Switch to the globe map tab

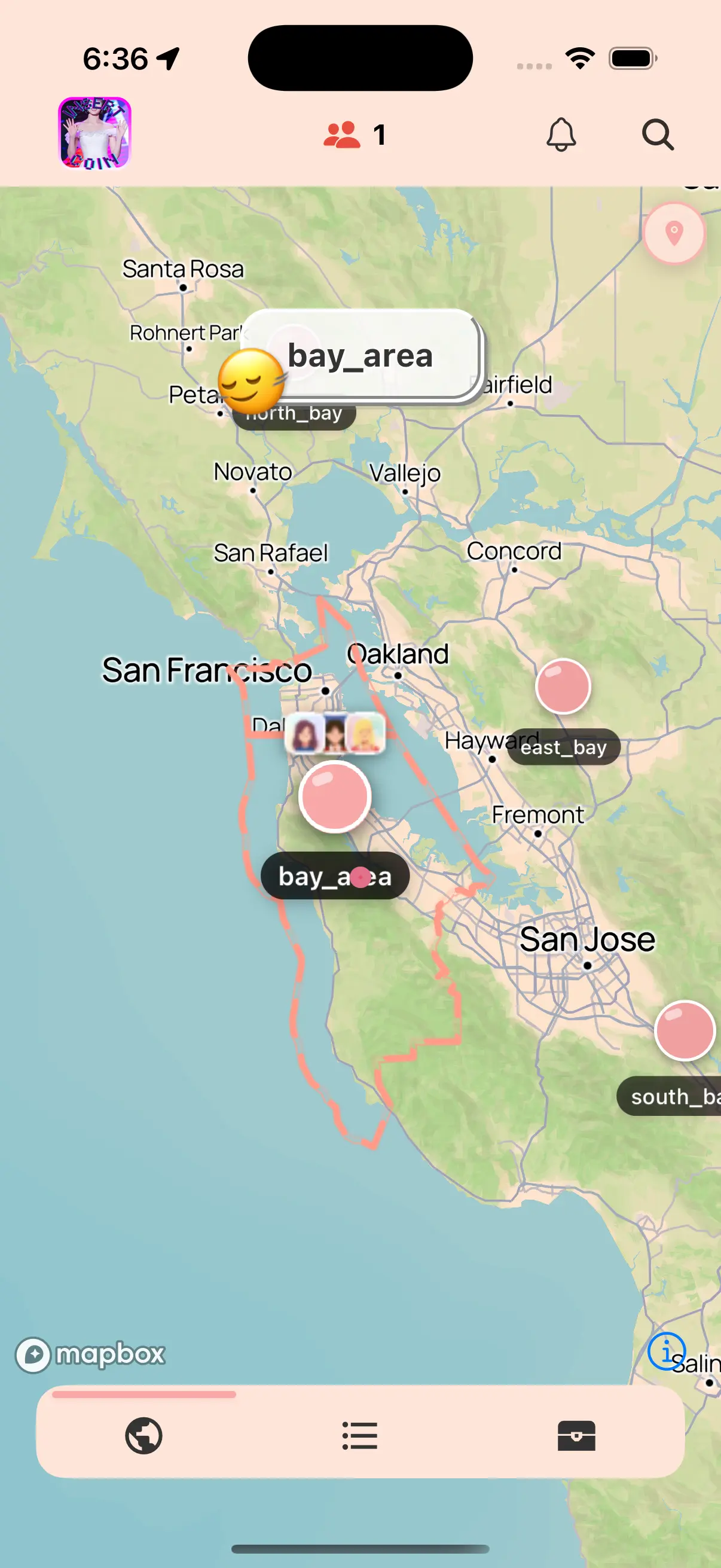pos(143,1435)
